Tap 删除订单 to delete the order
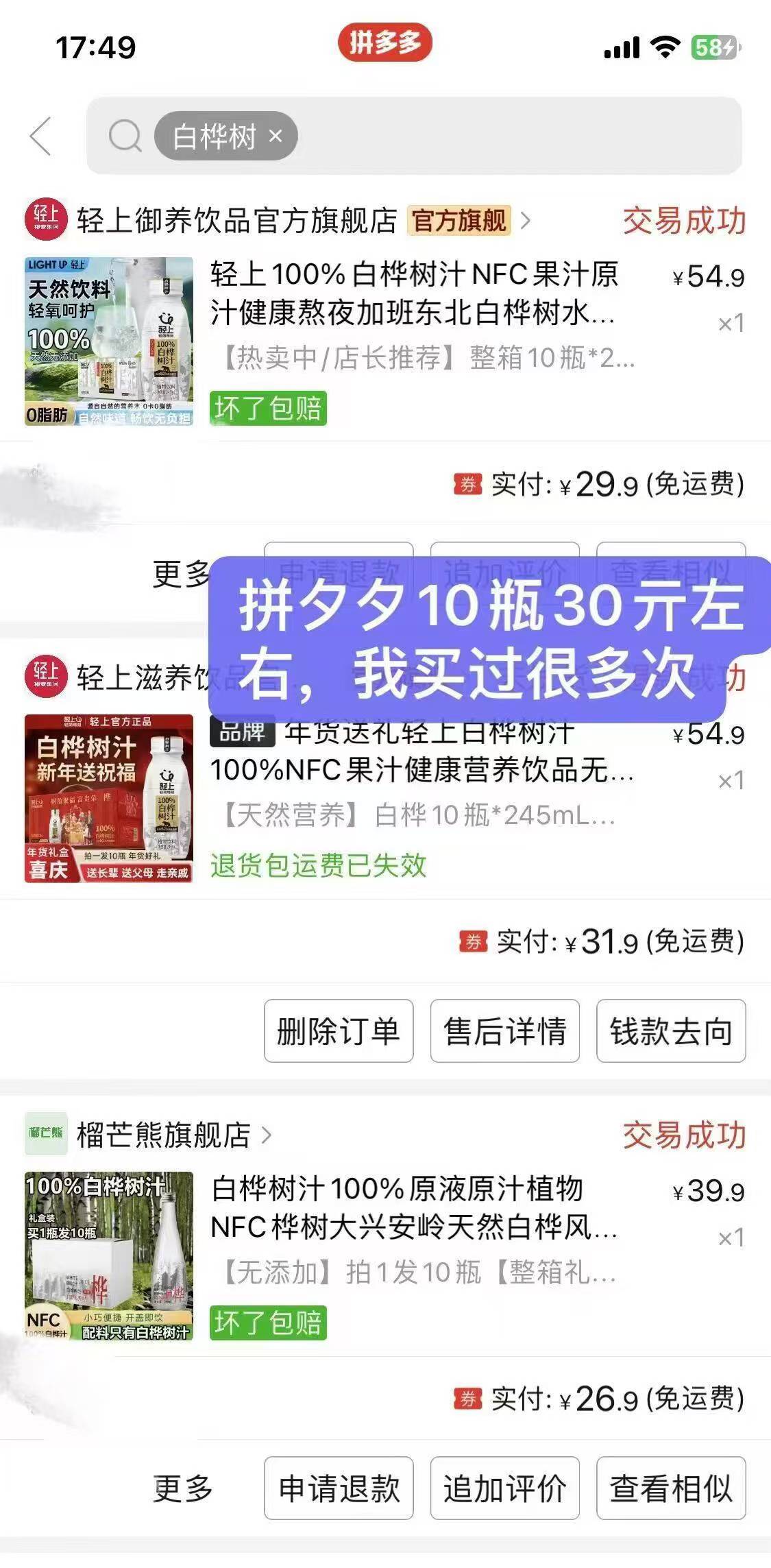Viewport: 771px width, 1568px height. point(339,1030)
